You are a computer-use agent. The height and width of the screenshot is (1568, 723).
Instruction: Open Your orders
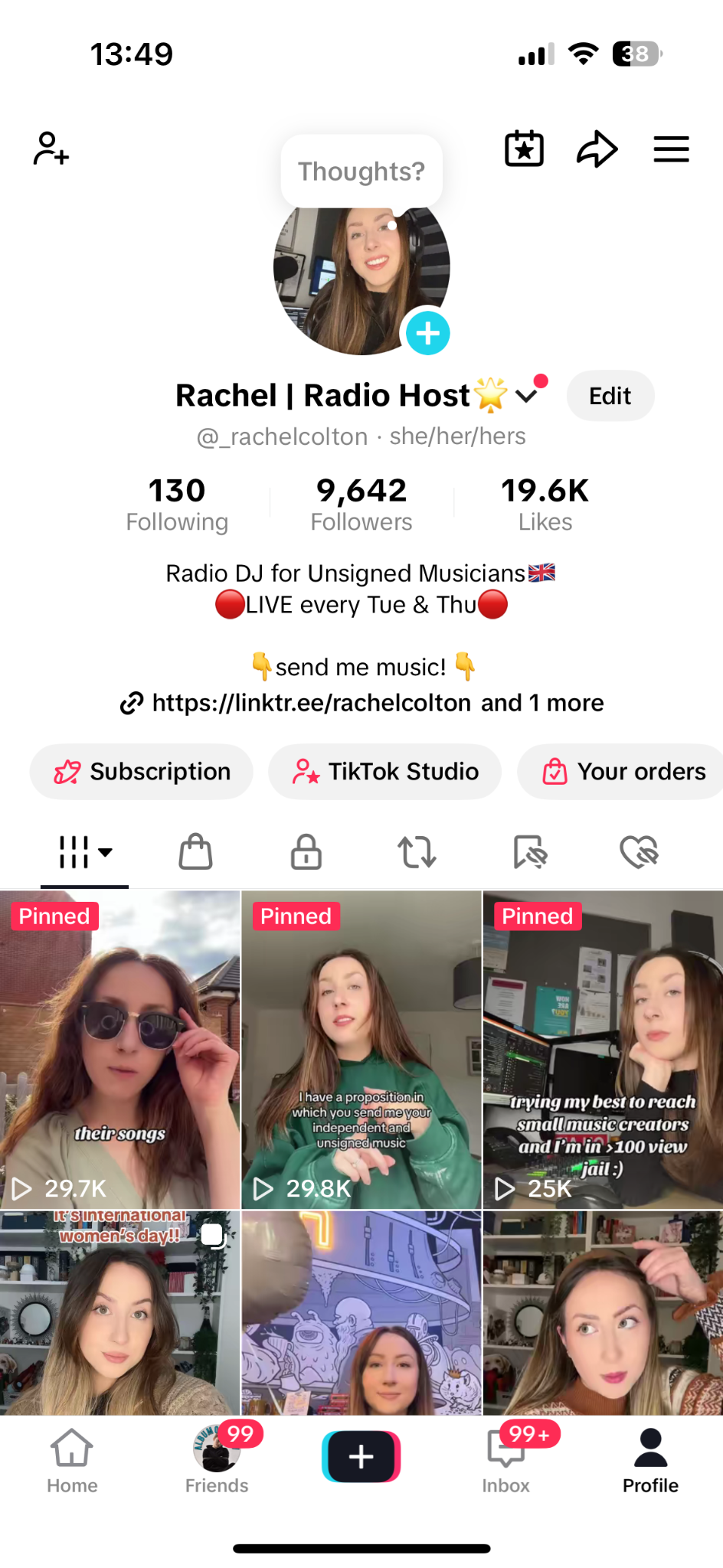(x=620, y=772)
